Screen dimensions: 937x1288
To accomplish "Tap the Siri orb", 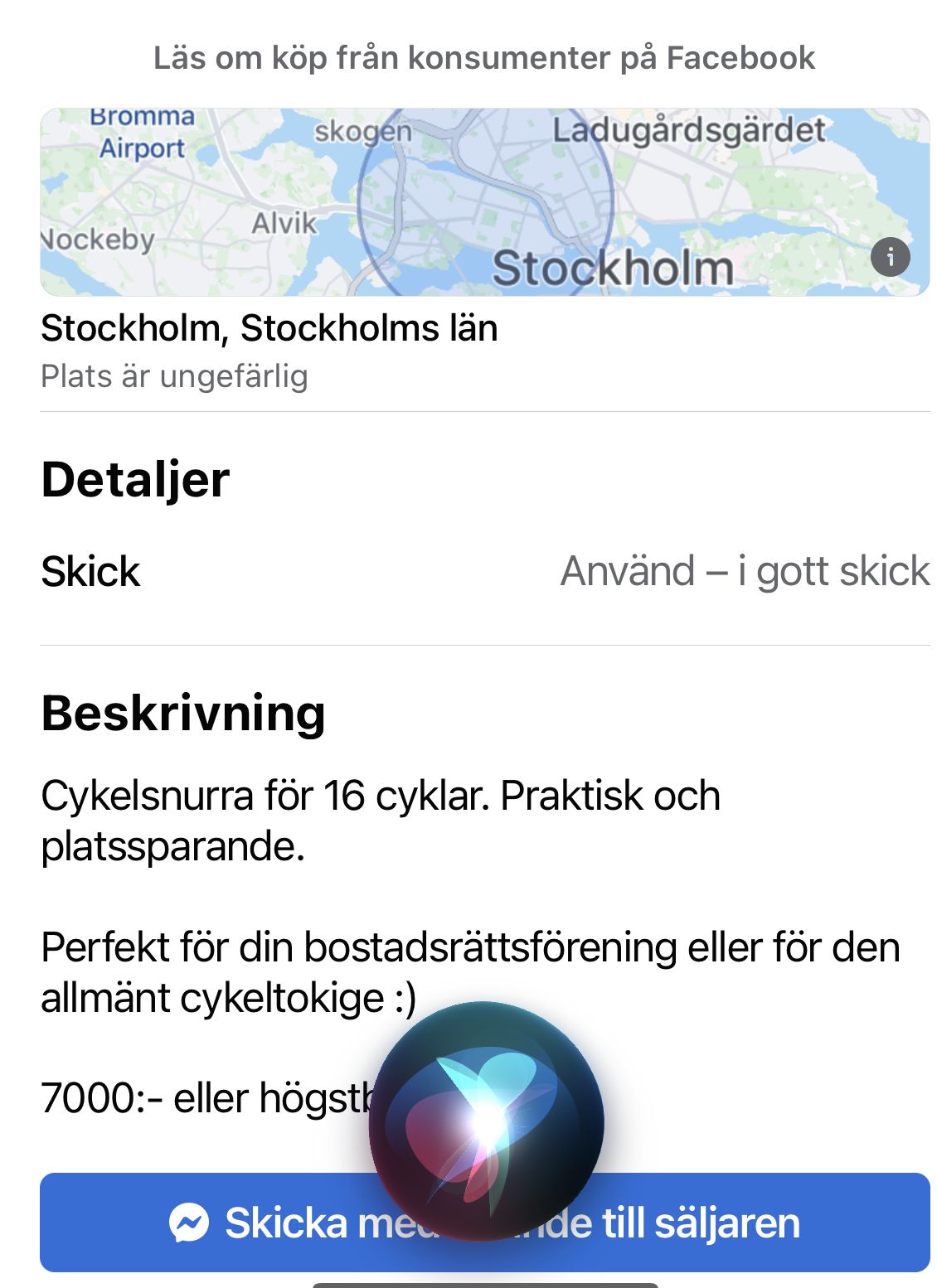I will pos(487,1121).
